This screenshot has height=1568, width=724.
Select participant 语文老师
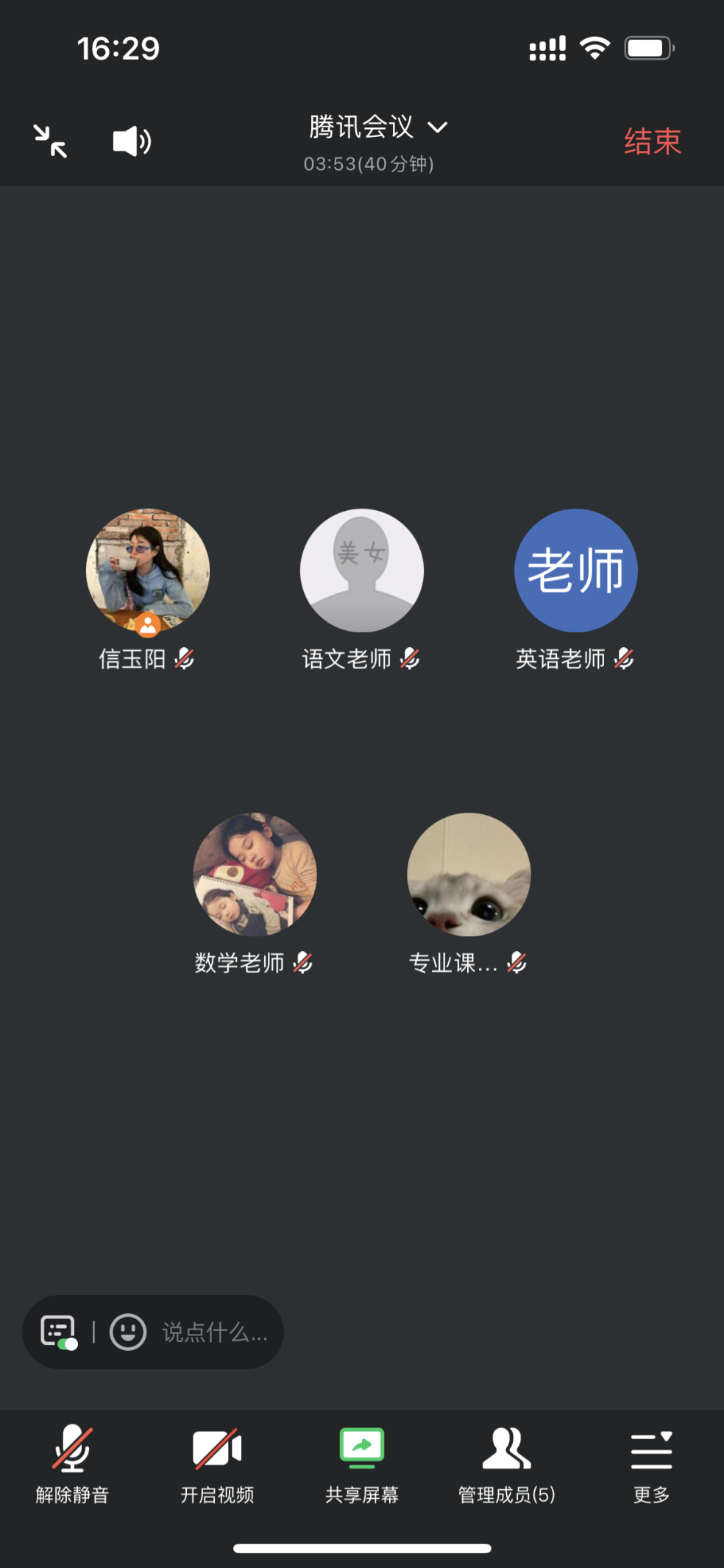point(361,571)
